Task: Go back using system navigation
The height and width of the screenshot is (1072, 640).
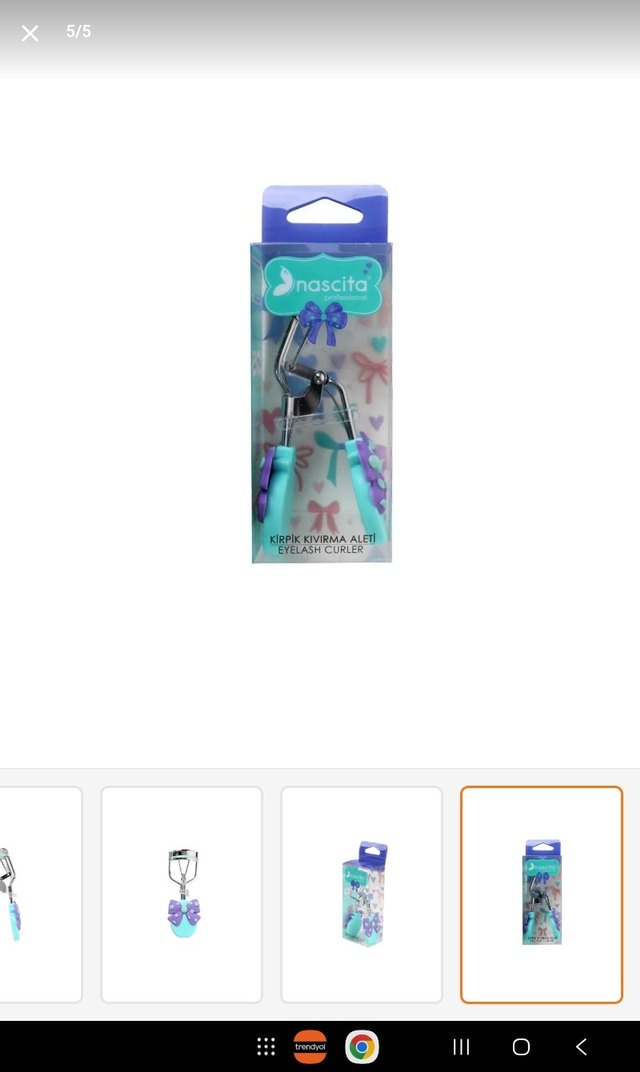Action: pyautogui.click(x=581, y=1047)
